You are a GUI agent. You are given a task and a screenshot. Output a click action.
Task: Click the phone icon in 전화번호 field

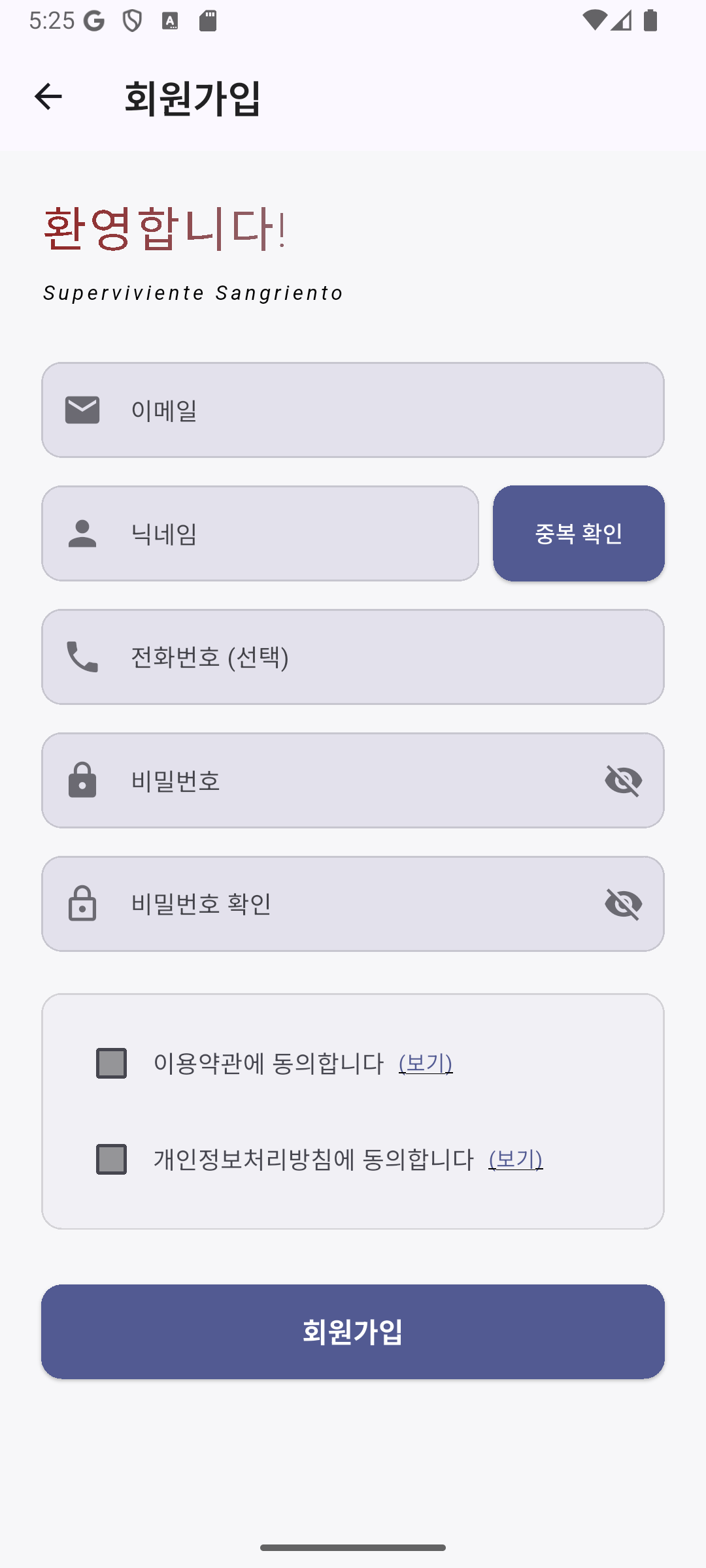click(x=82, y=657)
